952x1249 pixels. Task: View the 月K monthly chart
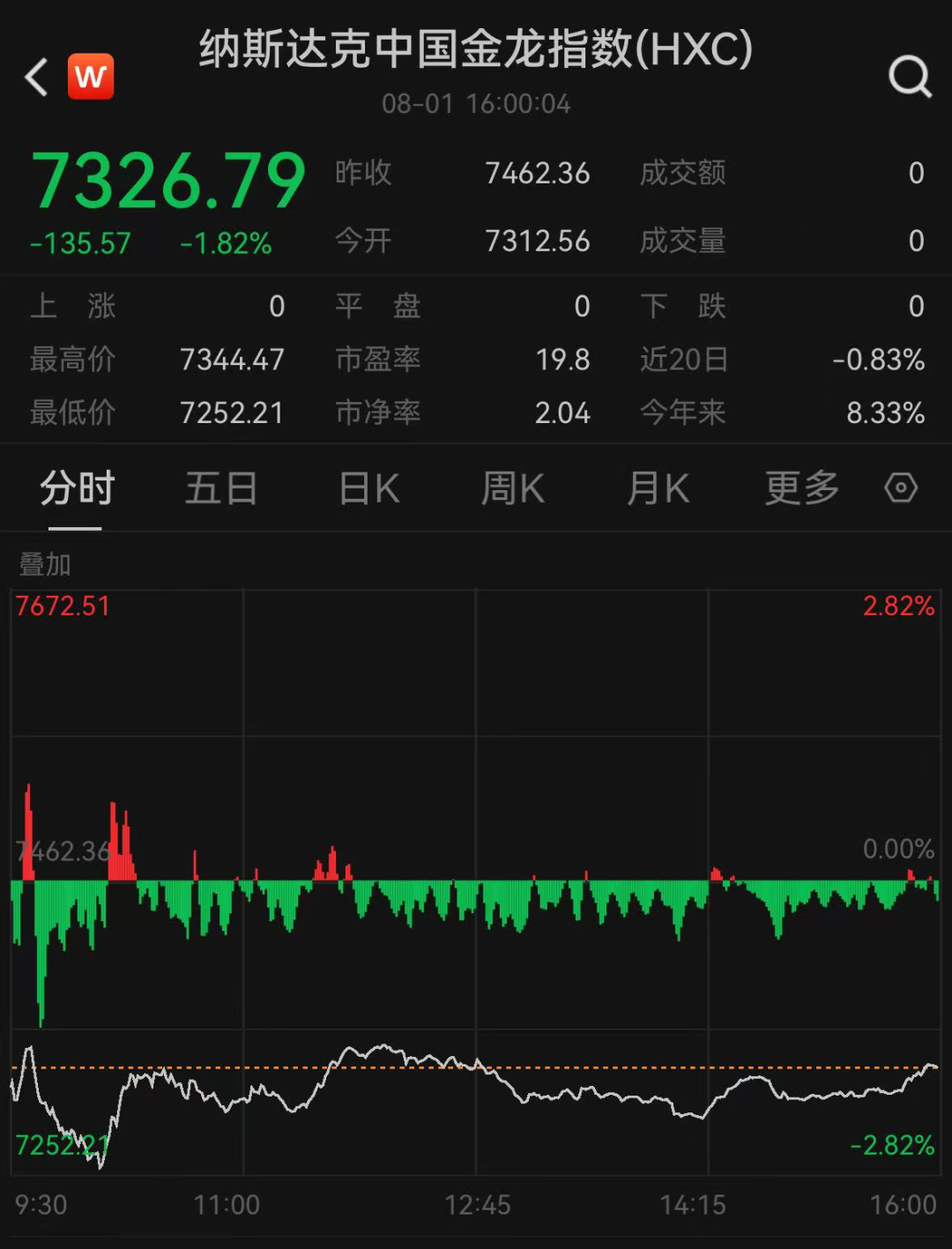pos(658,488)
